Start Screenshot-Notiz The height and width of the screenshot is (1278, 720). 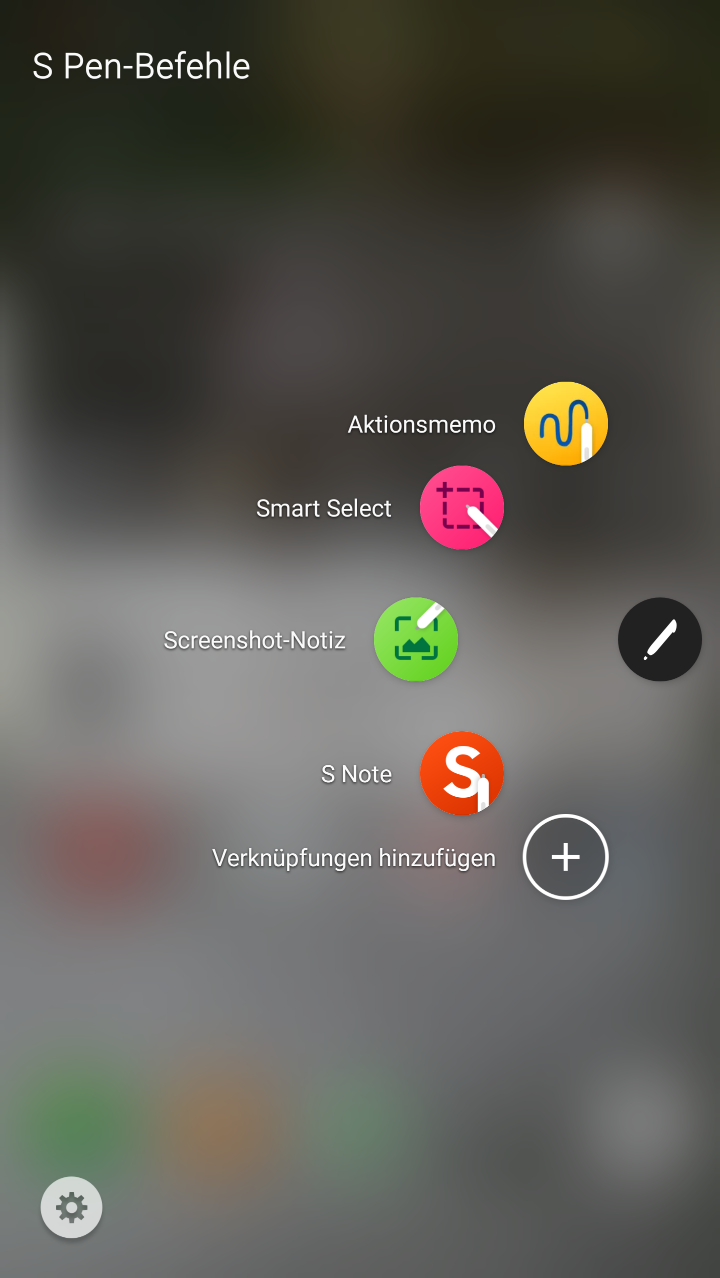[416, 640]
